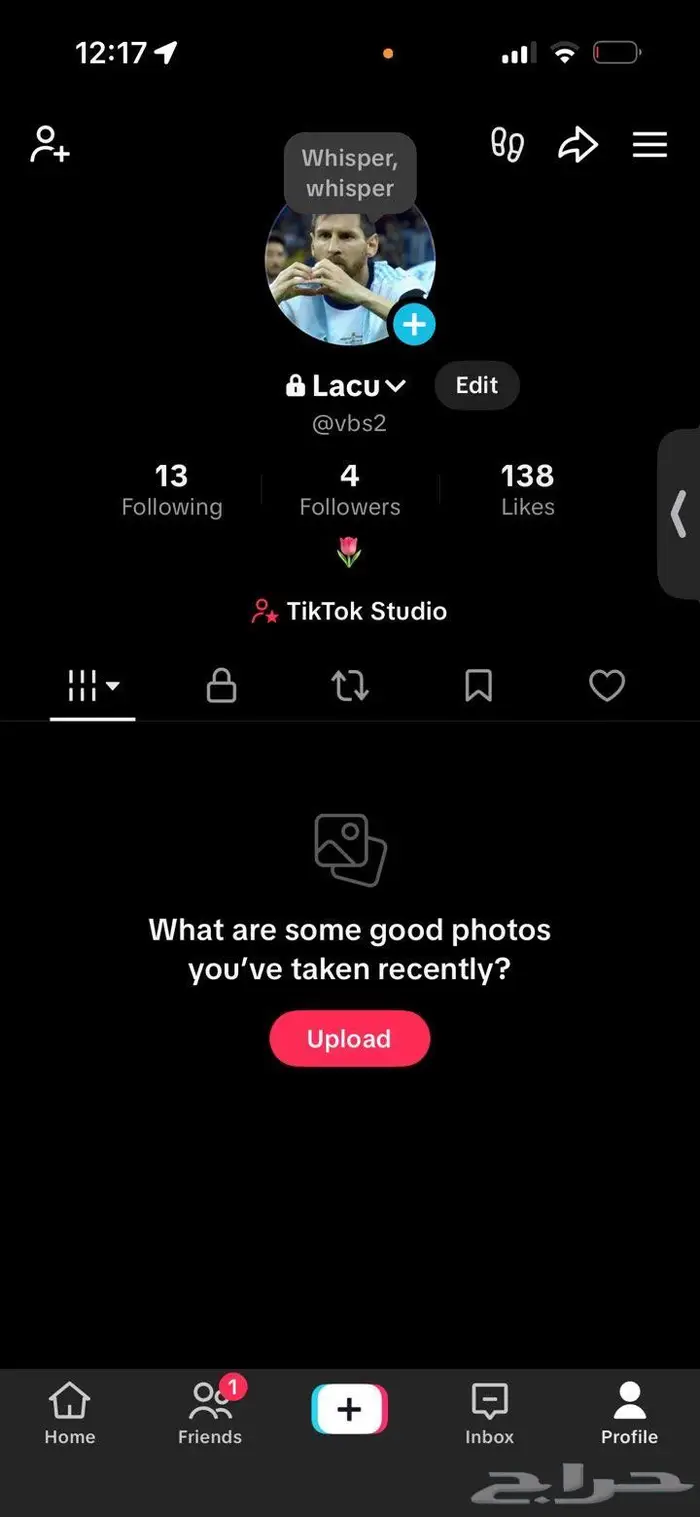
Task: Share this profile
Action: pyautogui.click(x=577, y=145)
